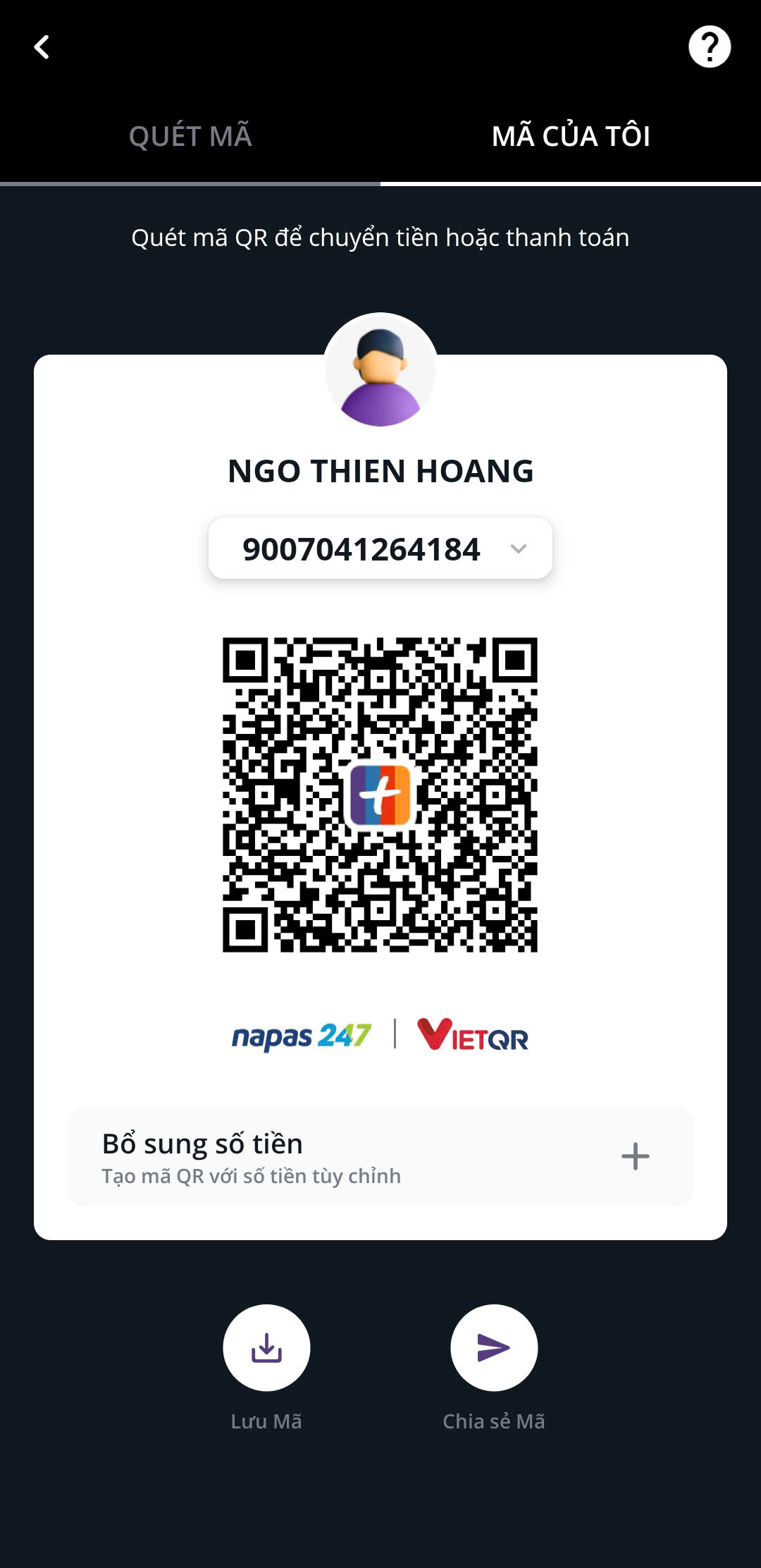The image size is (761, 1568).
Task: Go back using the top-left arrow
Action: (x=42, y=47)
